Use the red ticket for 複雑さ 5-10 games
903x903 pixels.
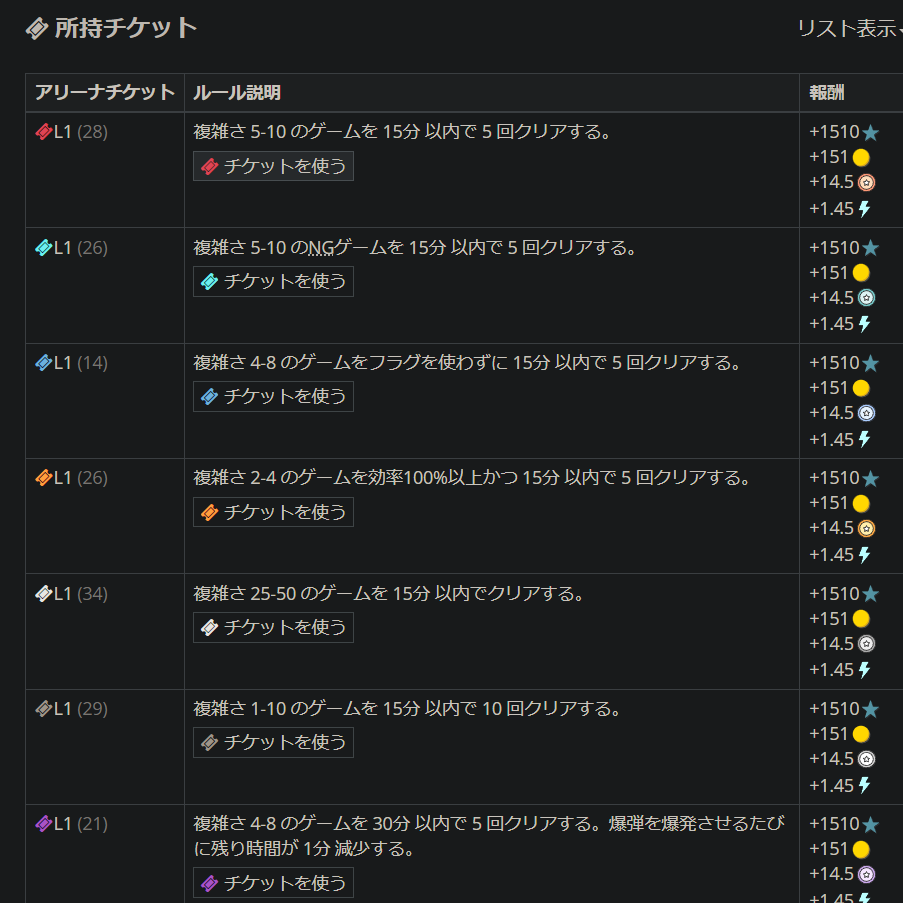pyautogui.click(x=273, y=166)
